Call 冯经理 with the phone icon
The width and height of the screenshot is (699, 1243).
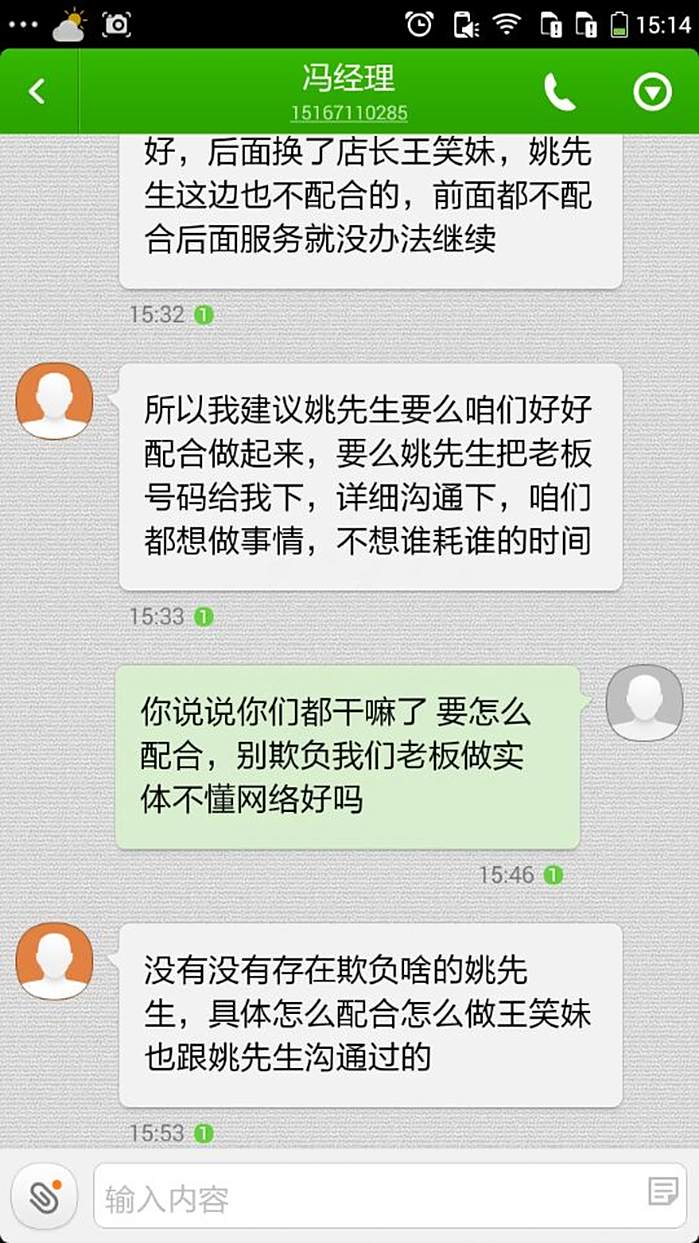[559, 92]
